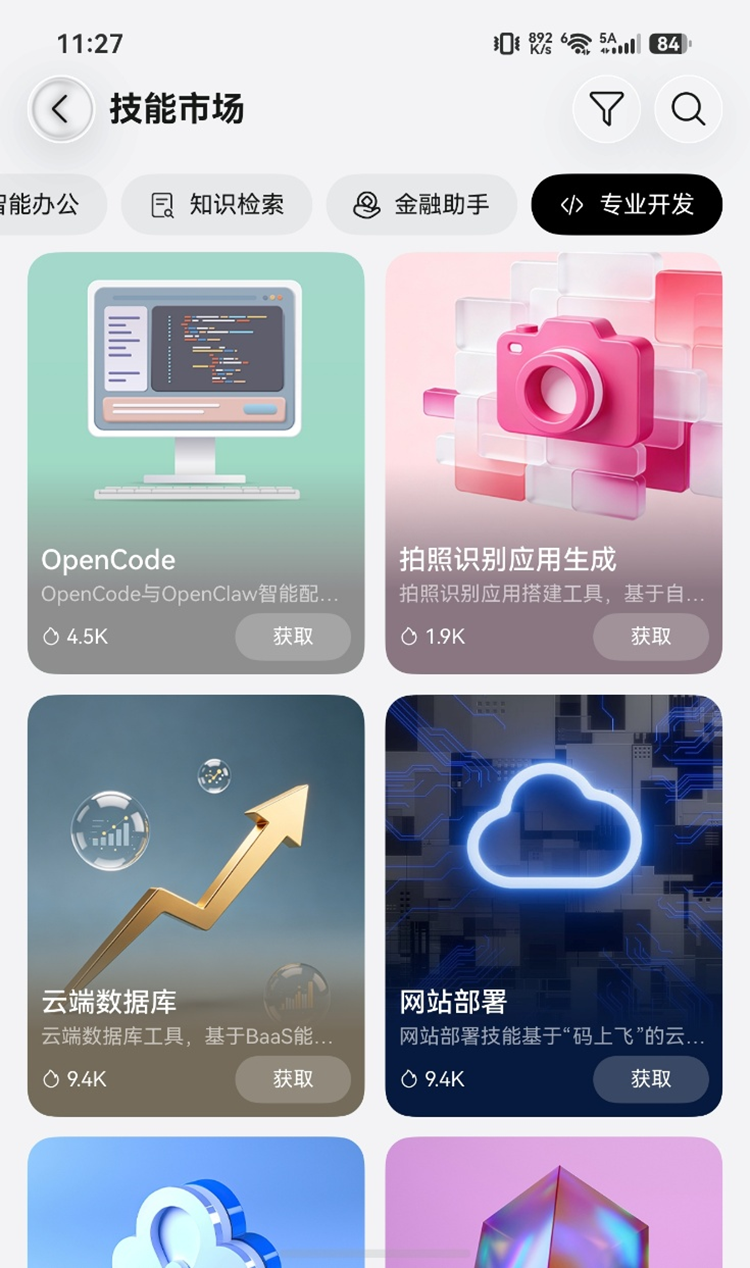
Task: Open search in the skill market
Action: click(x=688, y=109)
